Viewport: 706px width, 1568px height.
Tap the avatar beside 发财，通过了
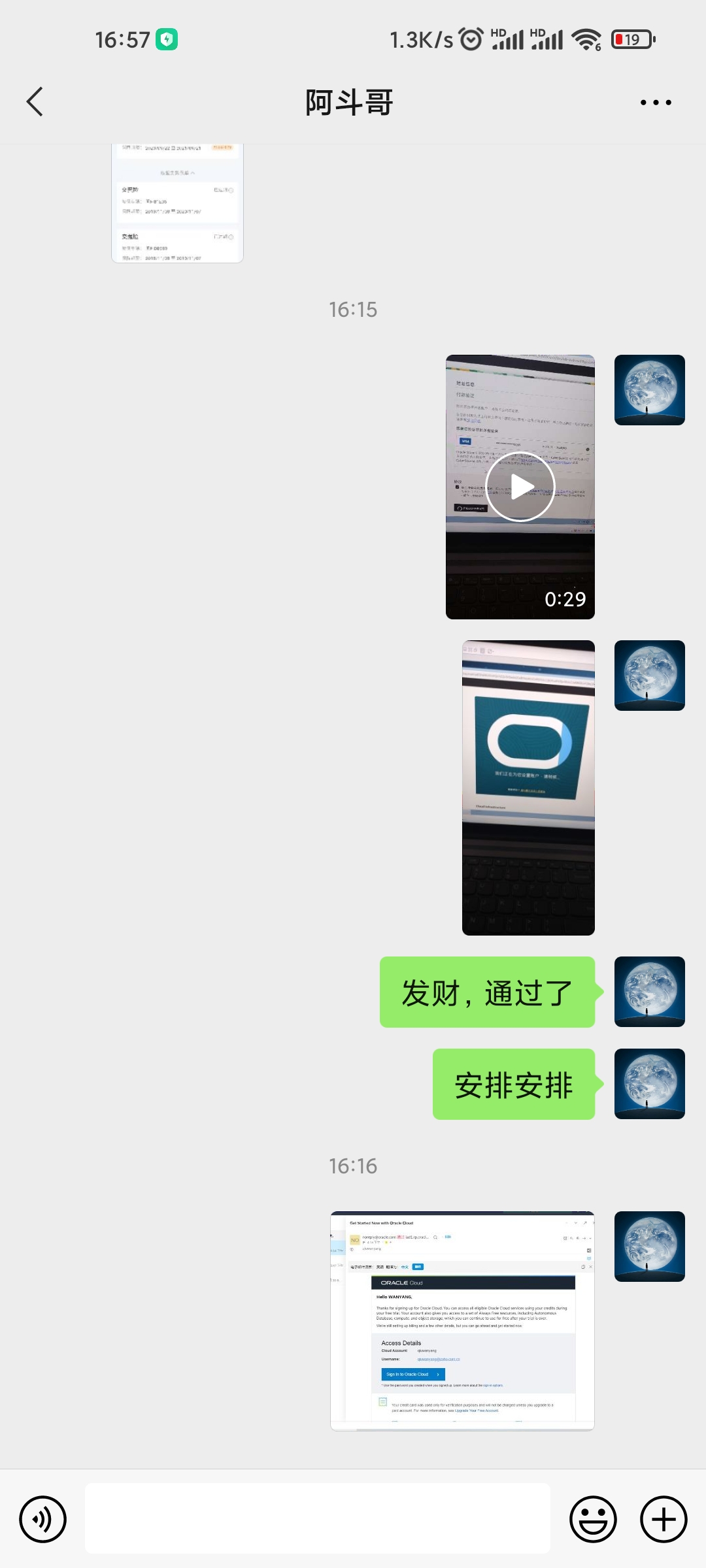(x=649, y=992)
